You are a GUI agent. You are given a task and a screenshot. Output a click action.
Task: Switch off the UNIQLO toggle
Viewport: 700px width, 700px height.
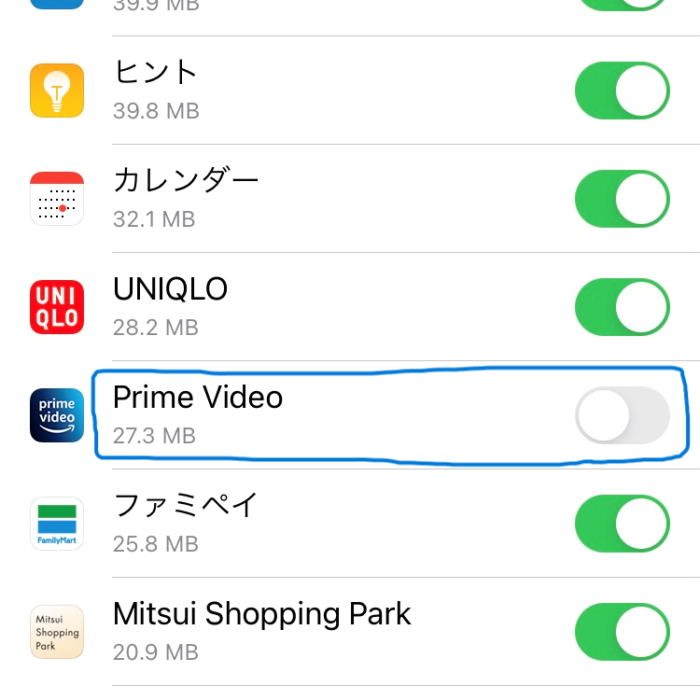click(622, 307)
